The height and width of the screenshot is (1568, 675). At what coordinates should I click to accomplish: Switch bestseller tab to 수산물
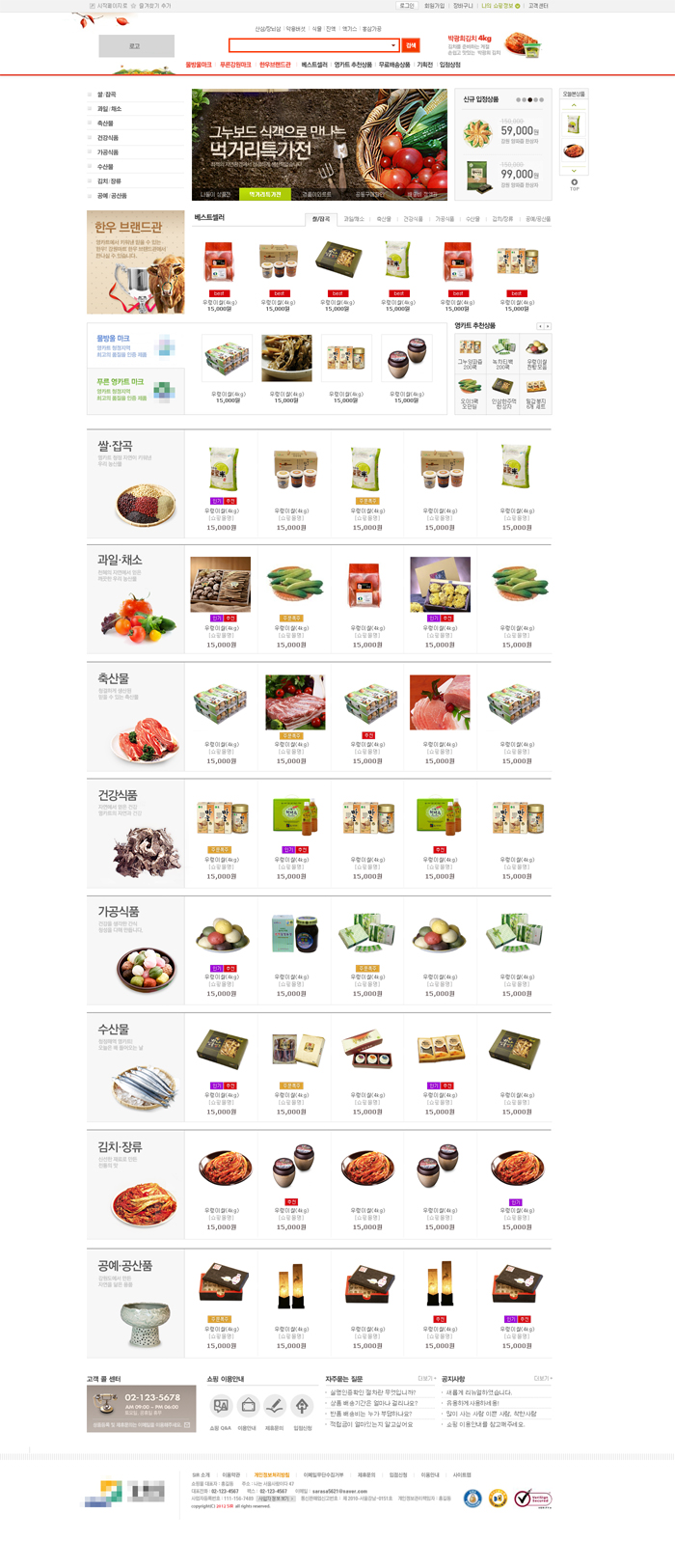click(x=473, y=219)
